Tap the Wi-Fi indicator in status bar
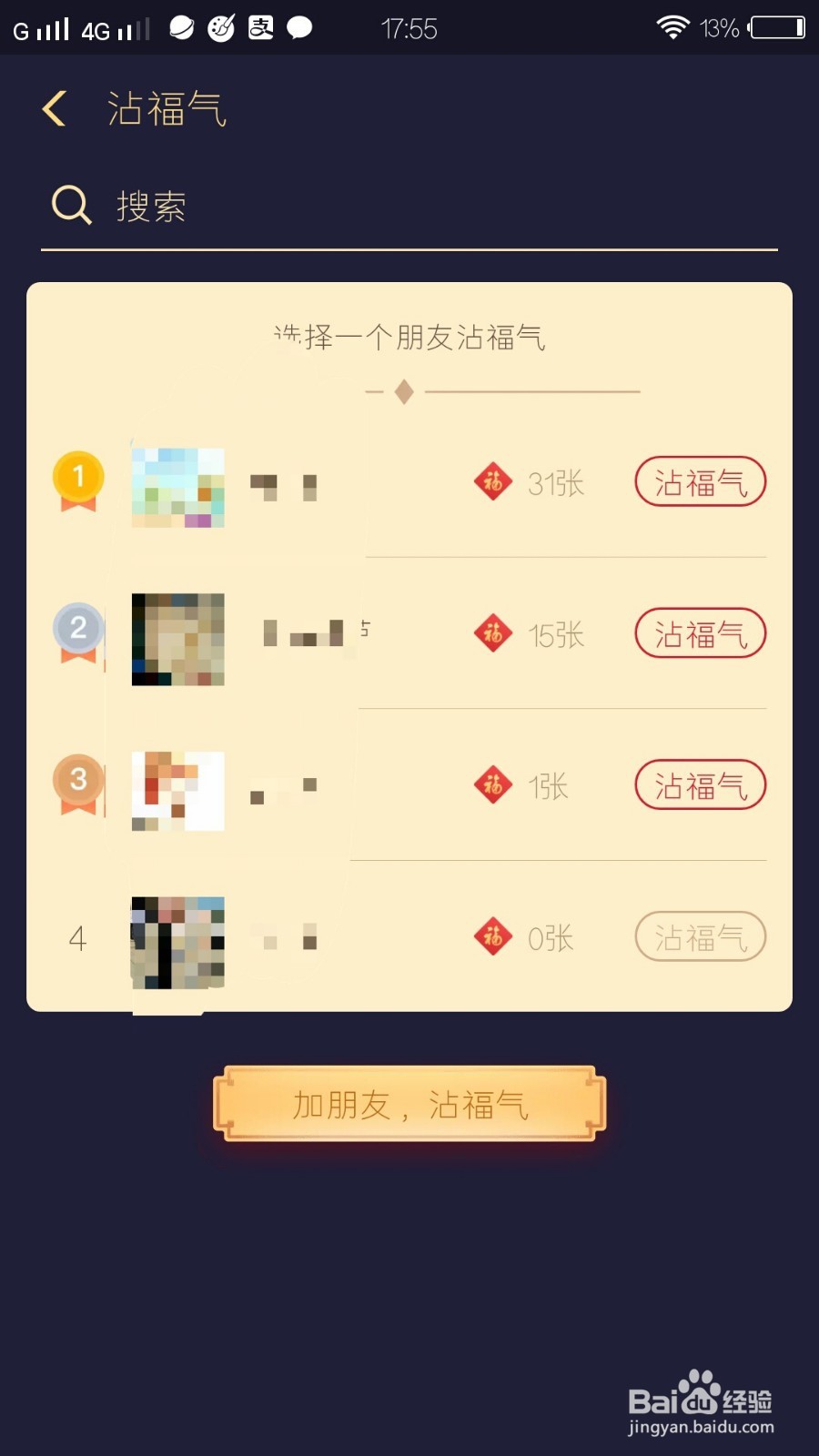The height and width of the screenshot is (1456, 819). pyautogui.click(x=672, y=27)
